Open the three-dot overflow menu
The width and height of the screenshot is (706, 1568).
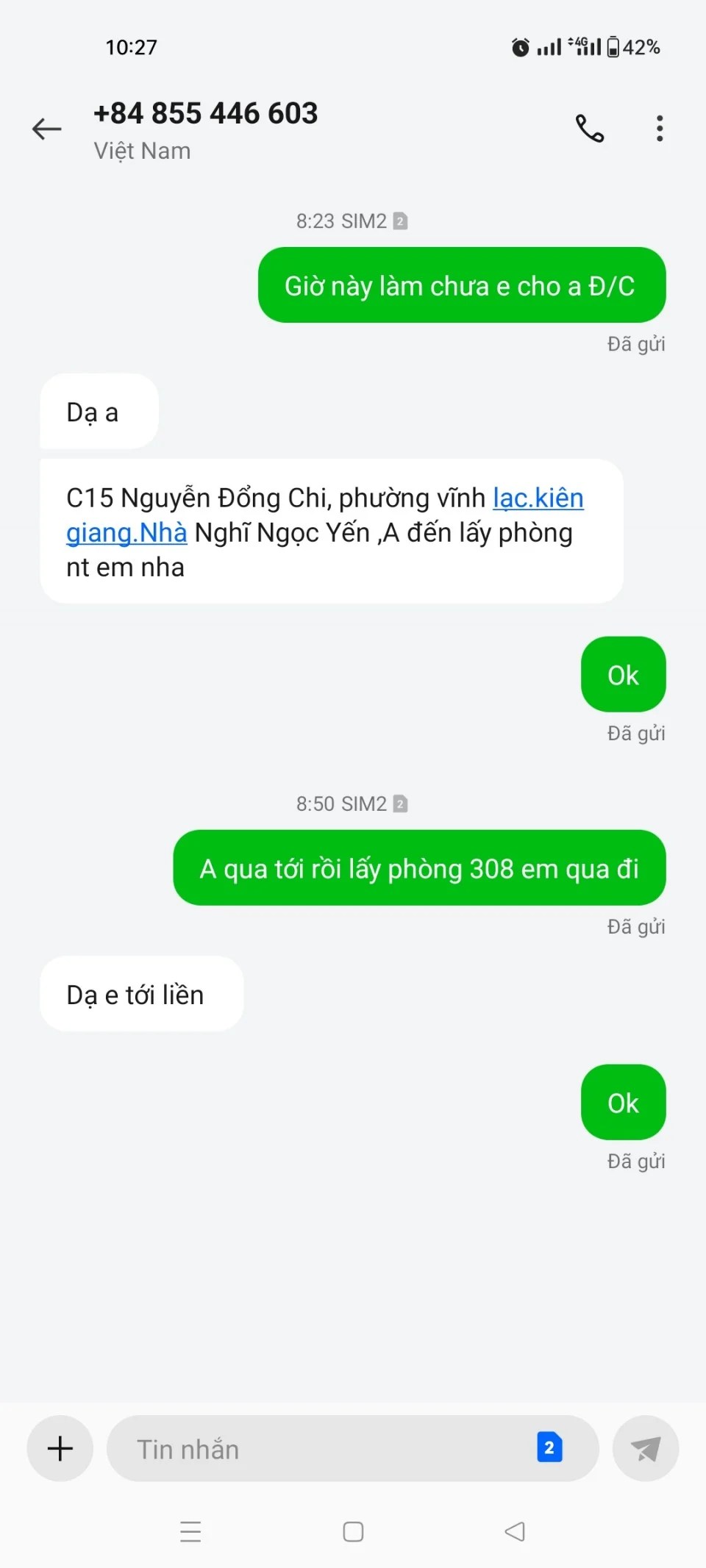coord(660,129)
